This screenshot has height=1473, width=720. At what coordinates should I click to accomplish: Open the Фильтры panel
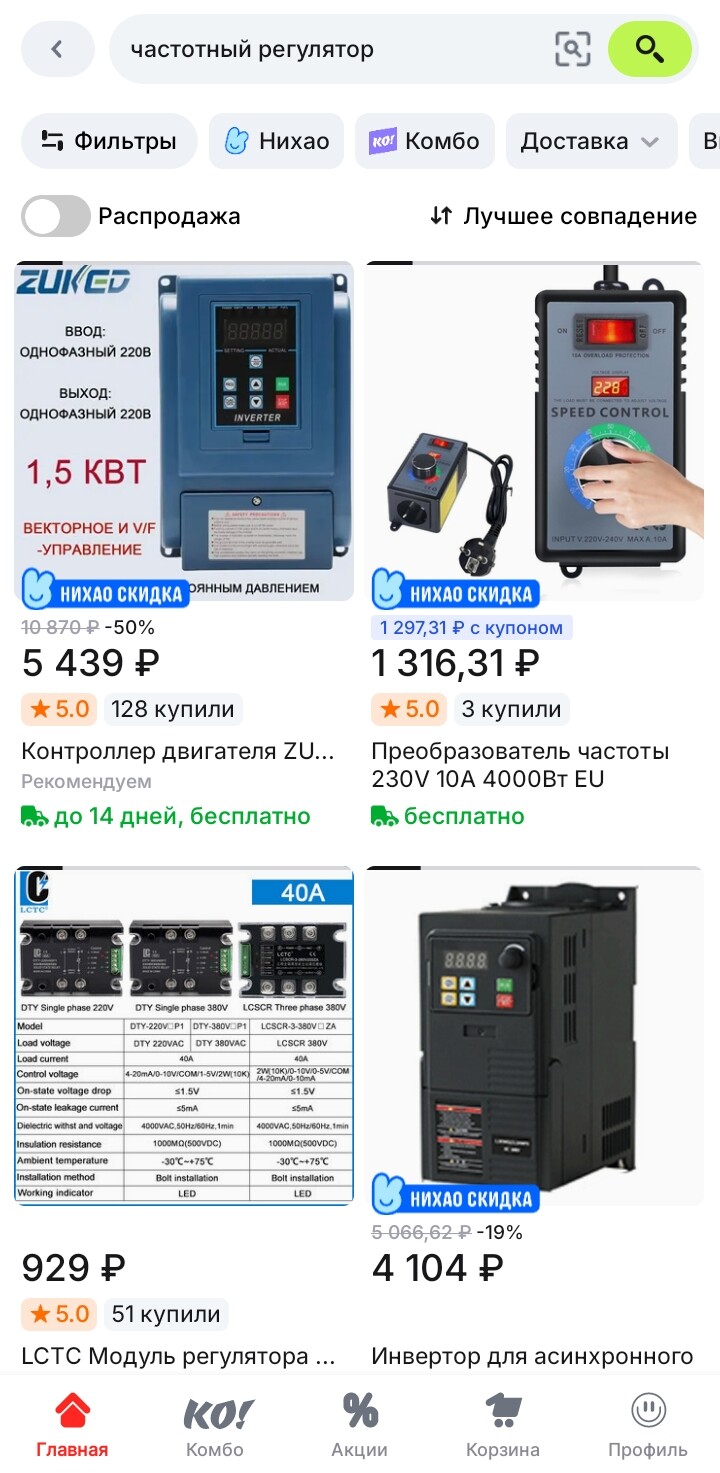click(x=109, y=141)
